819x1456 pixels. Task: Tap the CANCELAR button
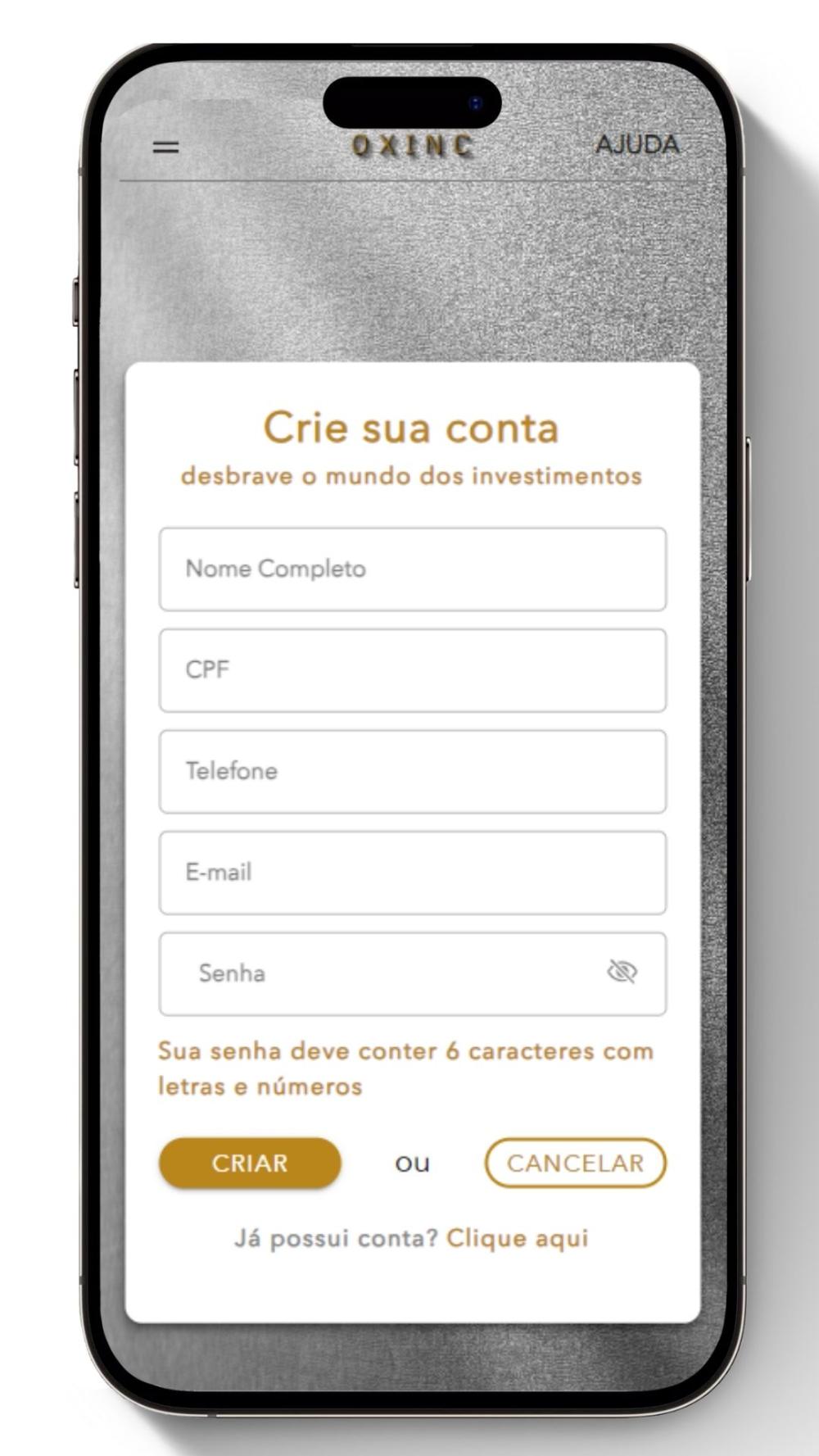[x=576, y=1163]
